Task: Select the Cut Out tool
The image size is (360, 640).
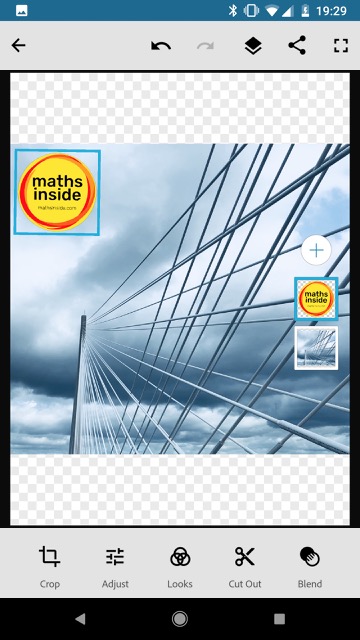Action: pos(245,567)
